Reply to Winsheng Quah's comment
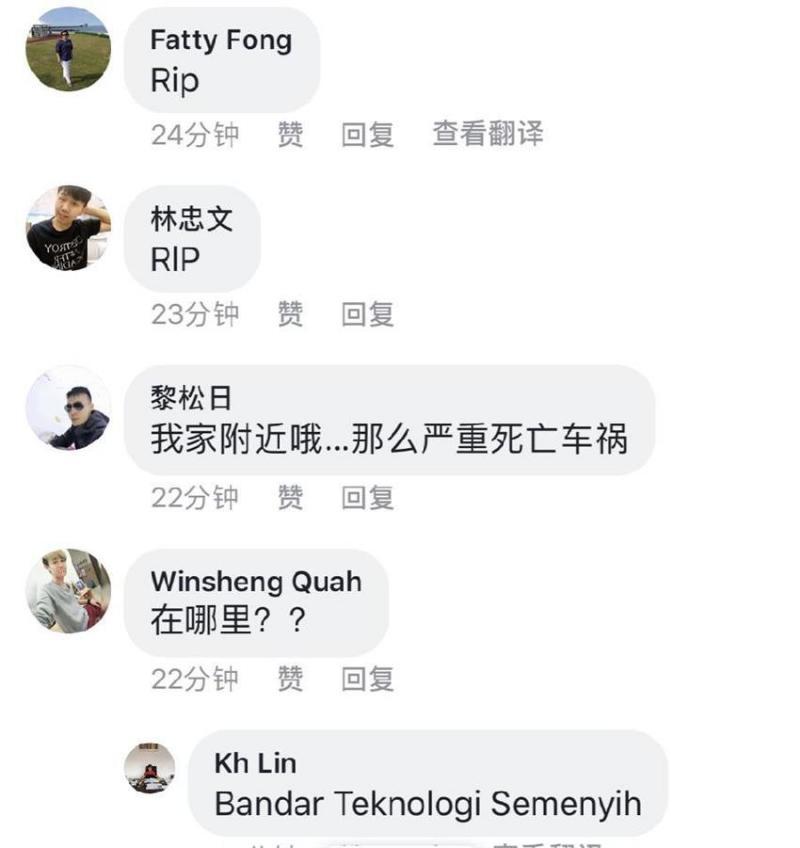The width and height of the screenshot is (800, 848). (x=367, y=680)
